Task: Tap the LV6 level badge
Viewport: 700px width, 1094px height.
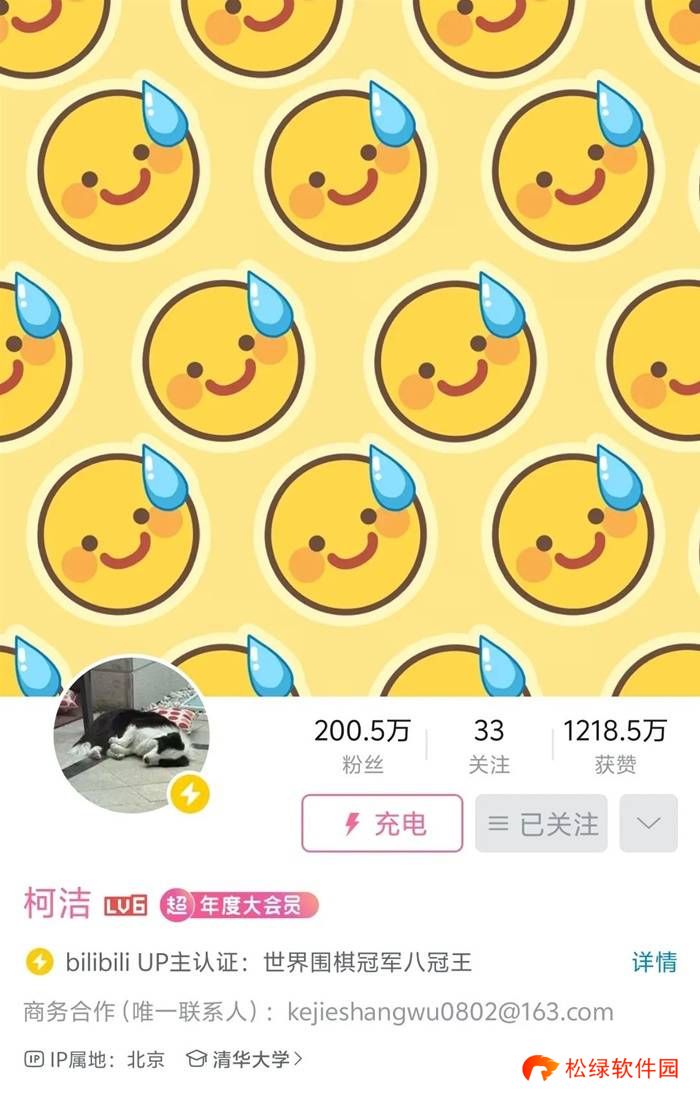Action: 125,906
